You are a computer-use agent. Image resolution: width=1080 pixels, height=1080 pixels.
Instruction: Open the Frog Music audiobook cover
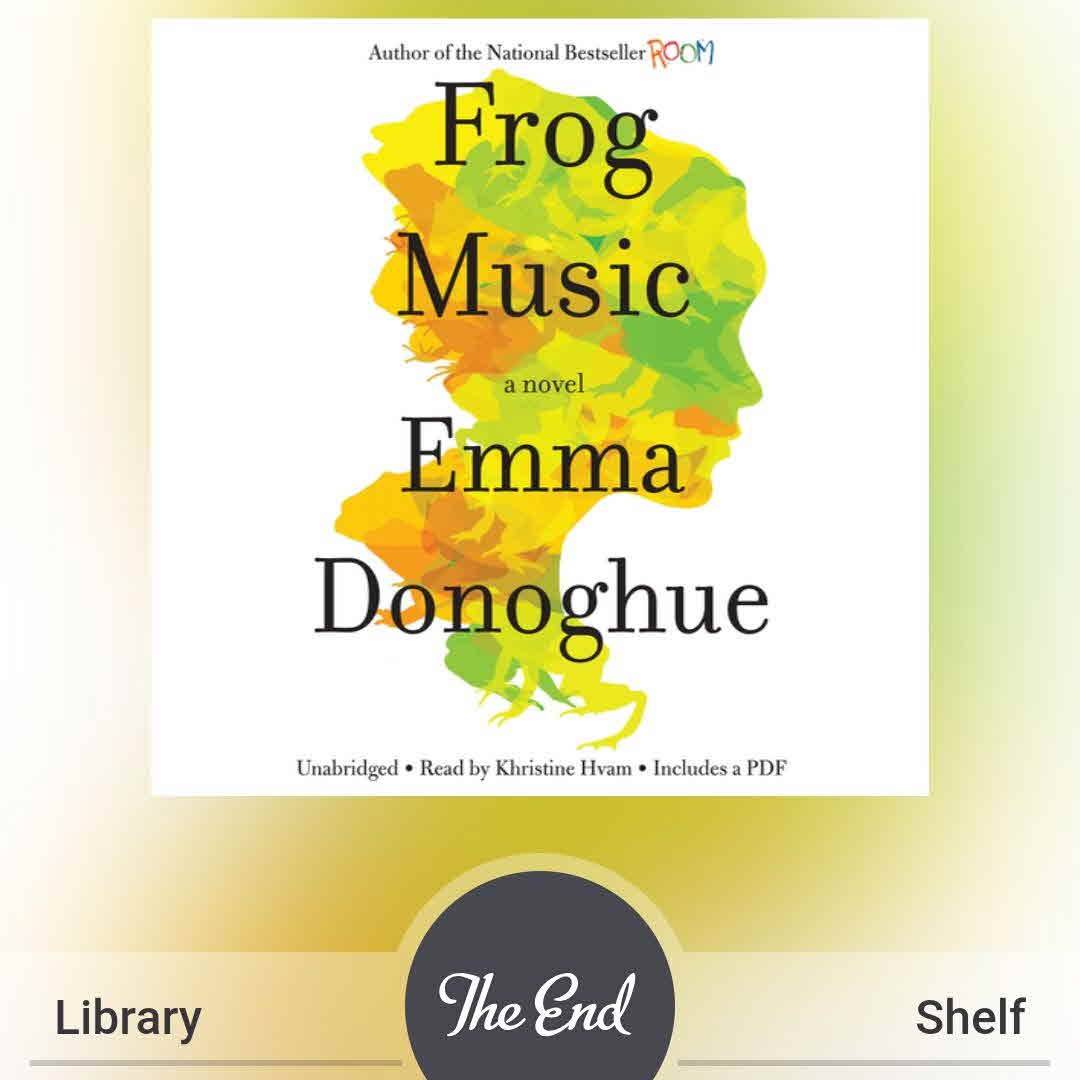point(539,405)
